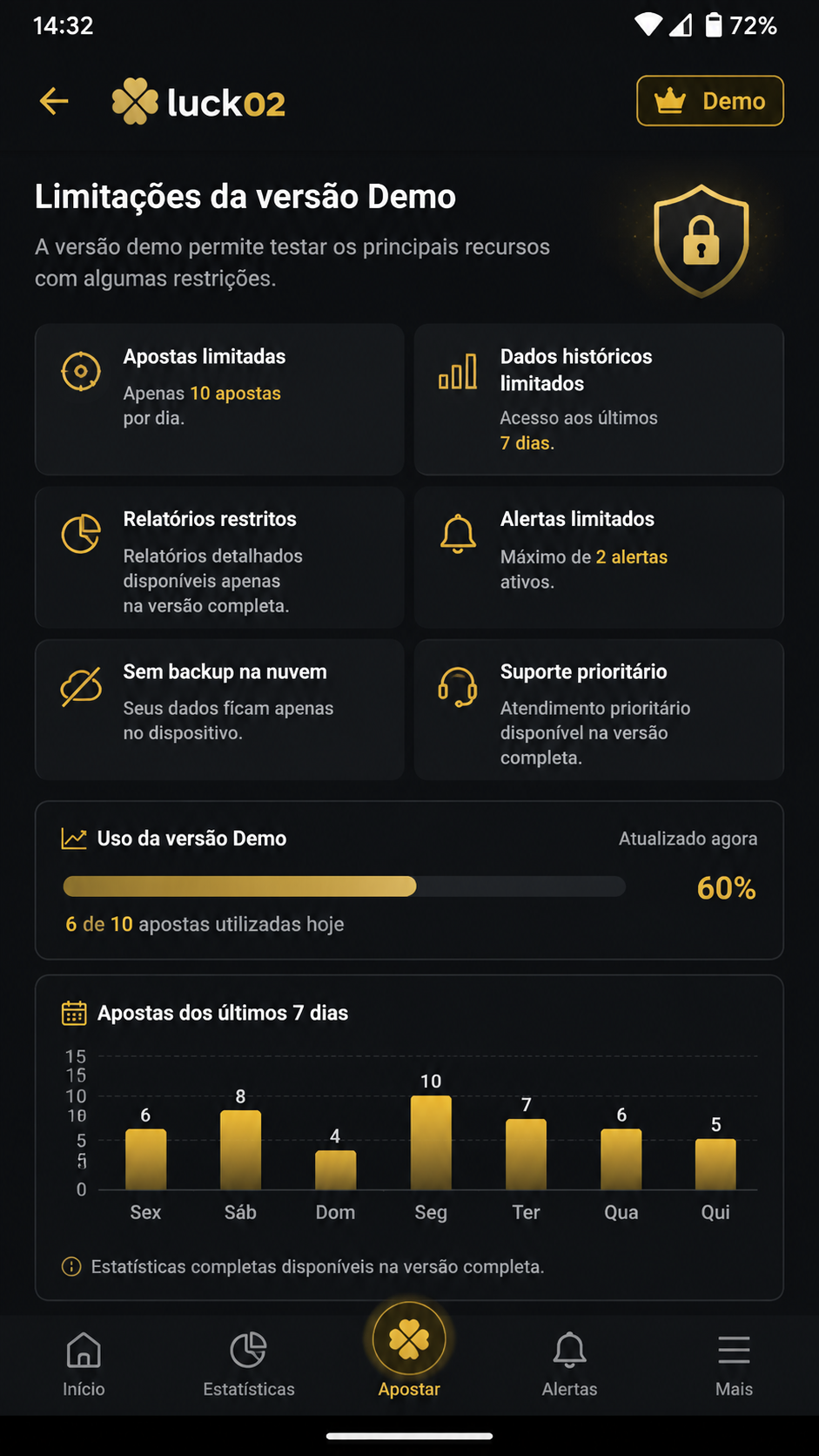Viewport: 819px width, 1456px height.
Task: Go back with the arrow icon
Action: tap(54, 101)
